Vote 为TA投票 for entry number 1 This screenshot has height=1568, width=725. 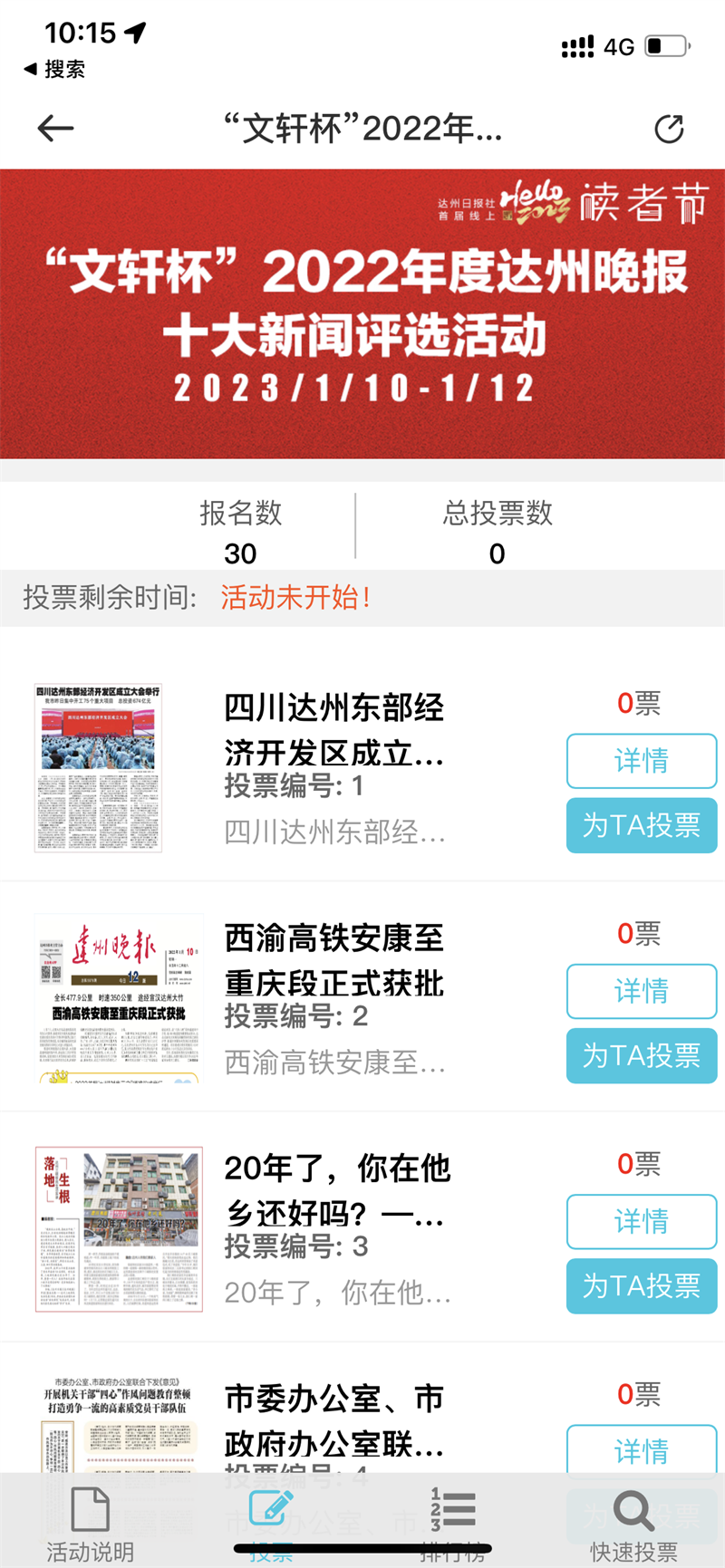[641, 825]
